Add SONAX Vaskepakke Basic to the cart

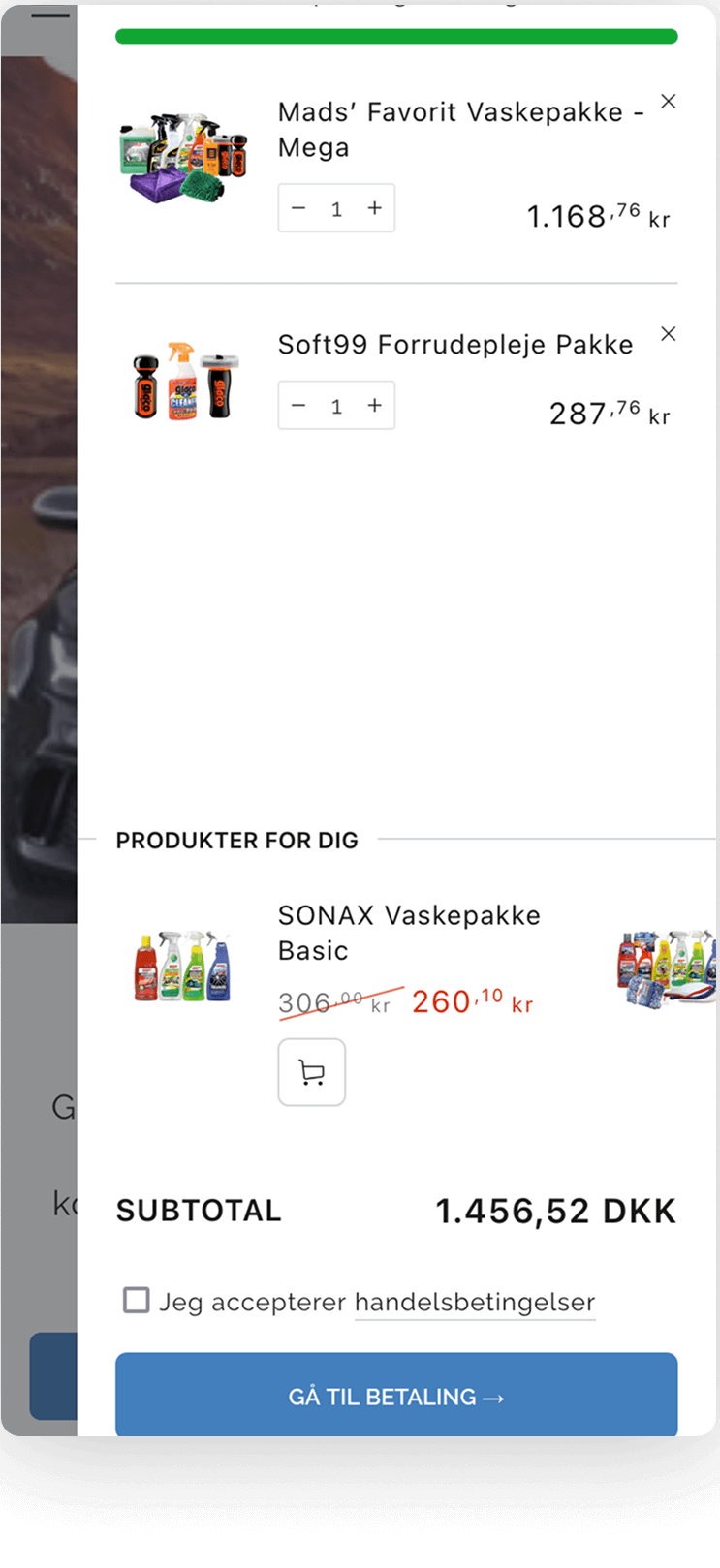pyautogui.click(x=311, y=1072)
